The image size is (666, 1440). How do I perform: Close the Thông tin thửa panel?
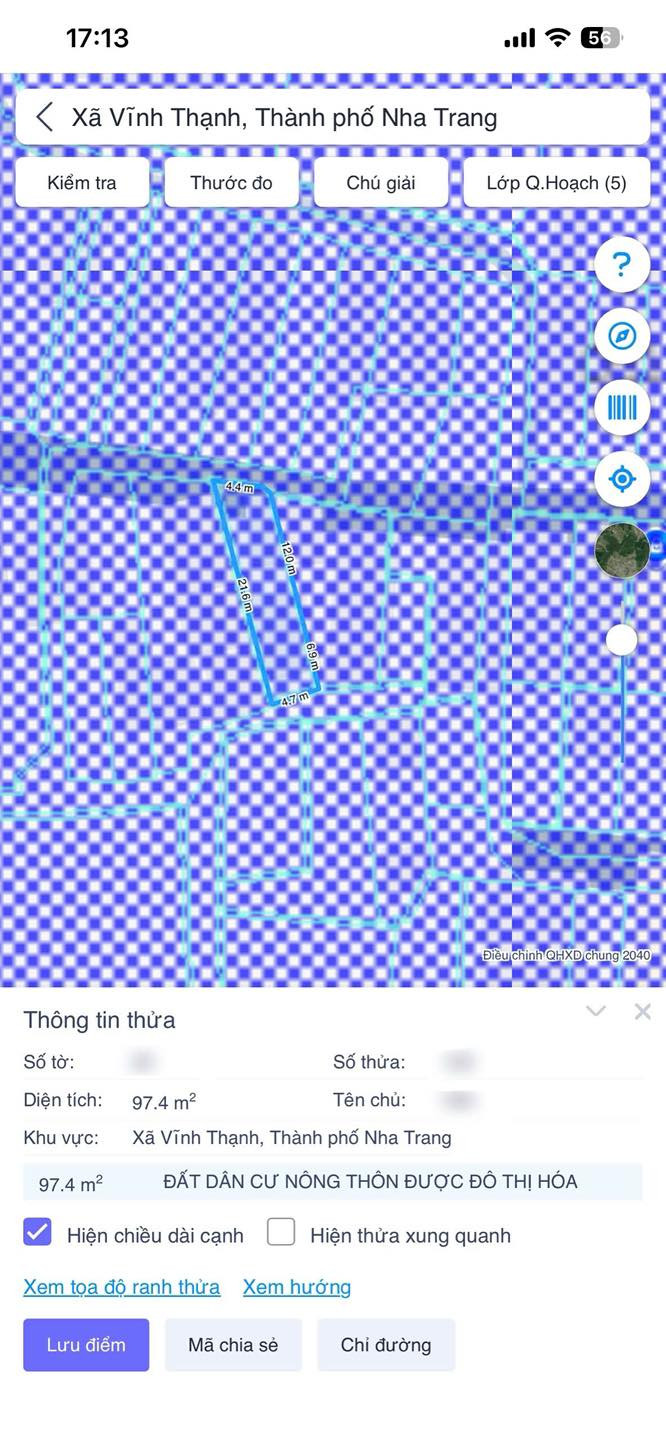[x=643, y=1011]
